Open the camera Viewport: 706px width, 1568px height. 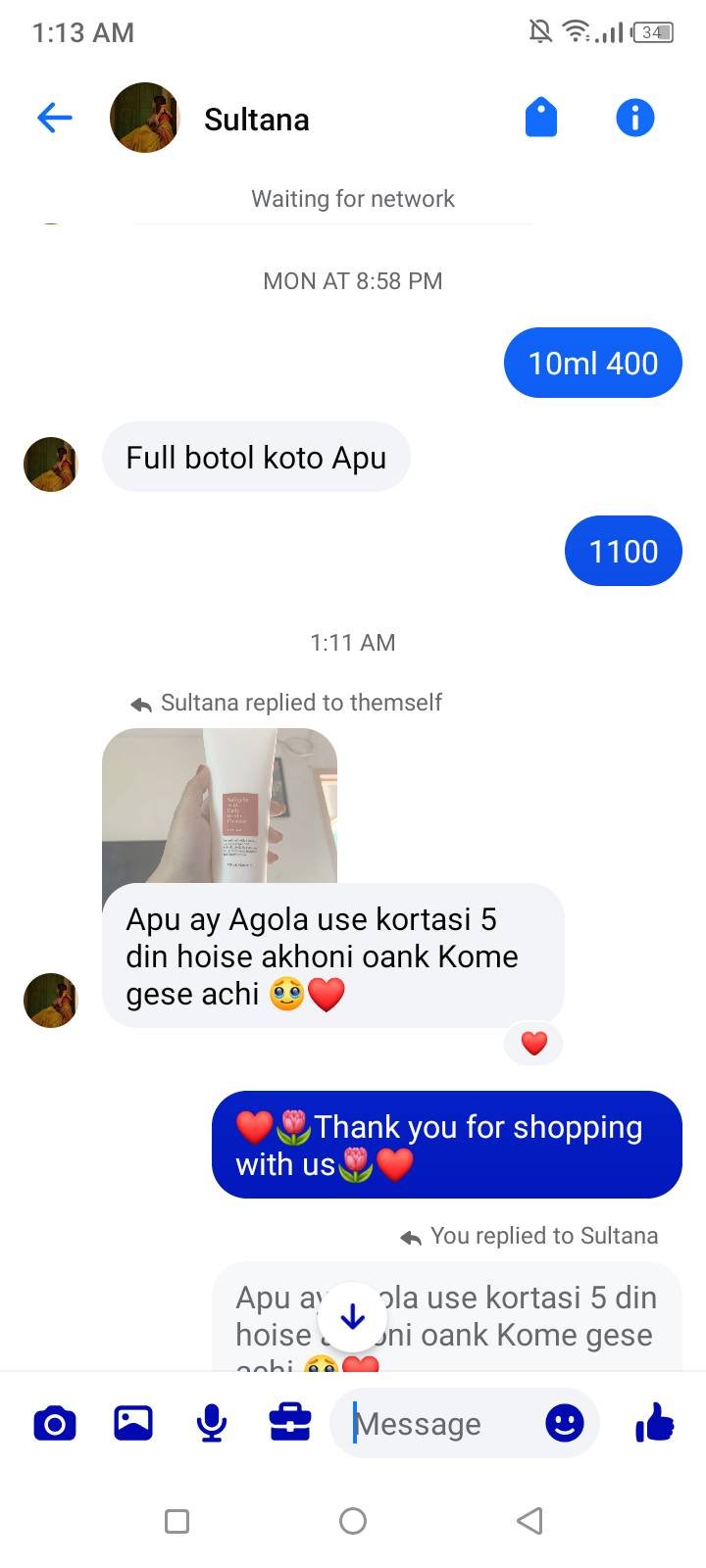pyautogui.click(x=55, y=1423)
